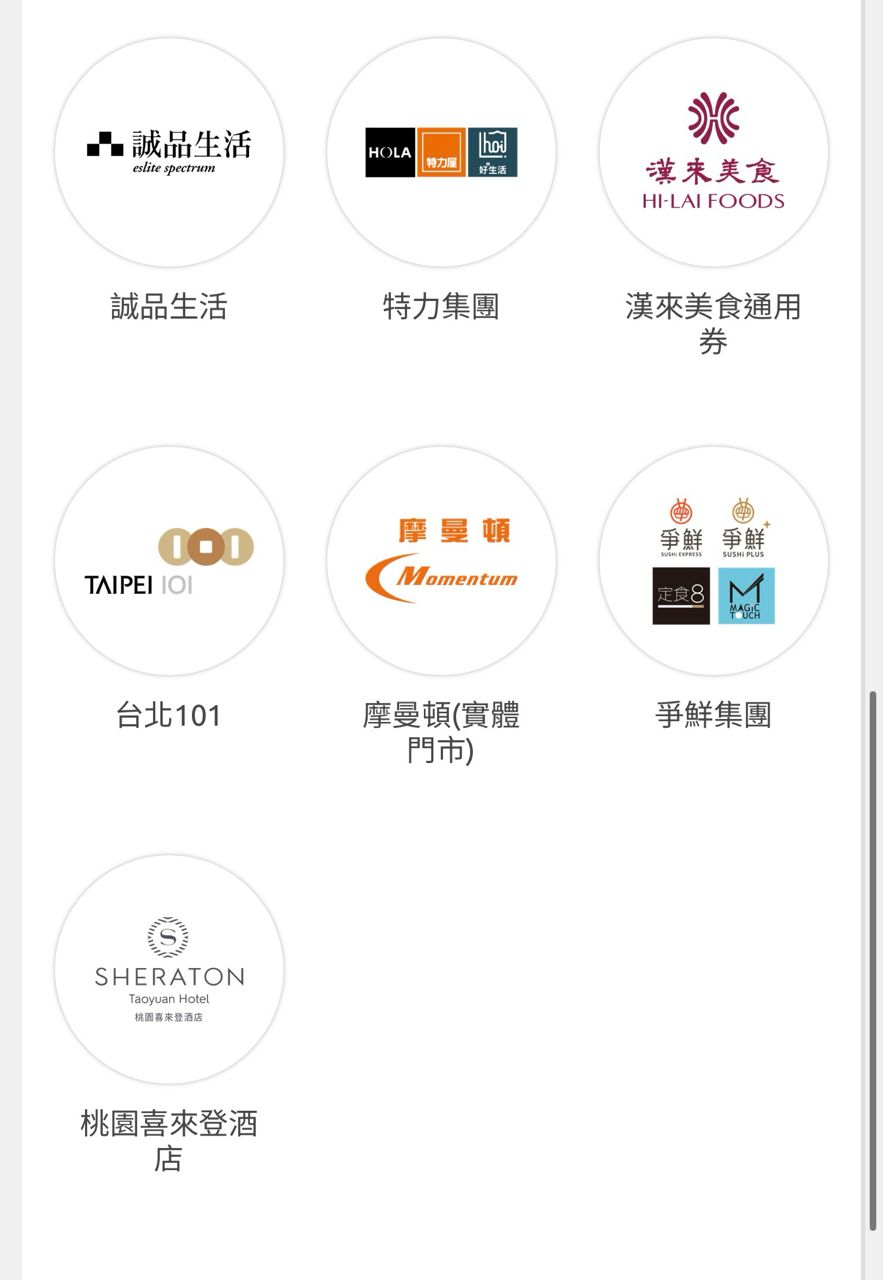Open 漢來美食通用券 brand tile
This screenshot has height=1280, width=883.
pyautogui.click(x=713, y=153)
